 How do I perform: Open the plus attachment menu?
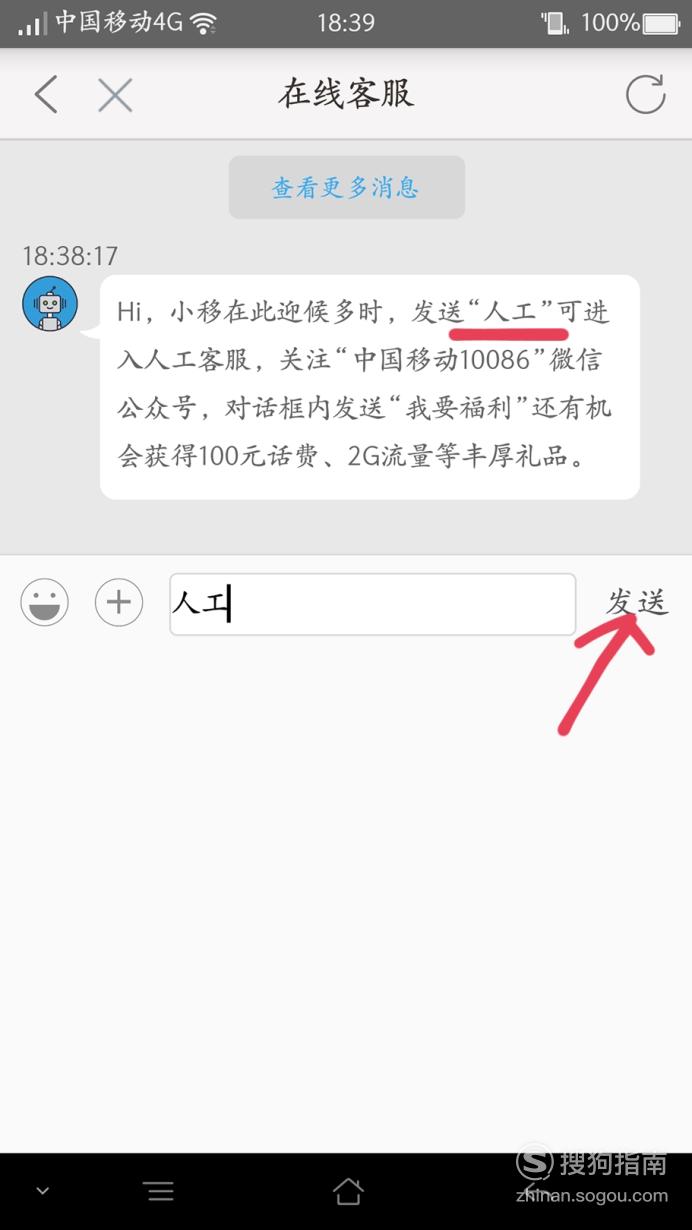pos(119,602)
